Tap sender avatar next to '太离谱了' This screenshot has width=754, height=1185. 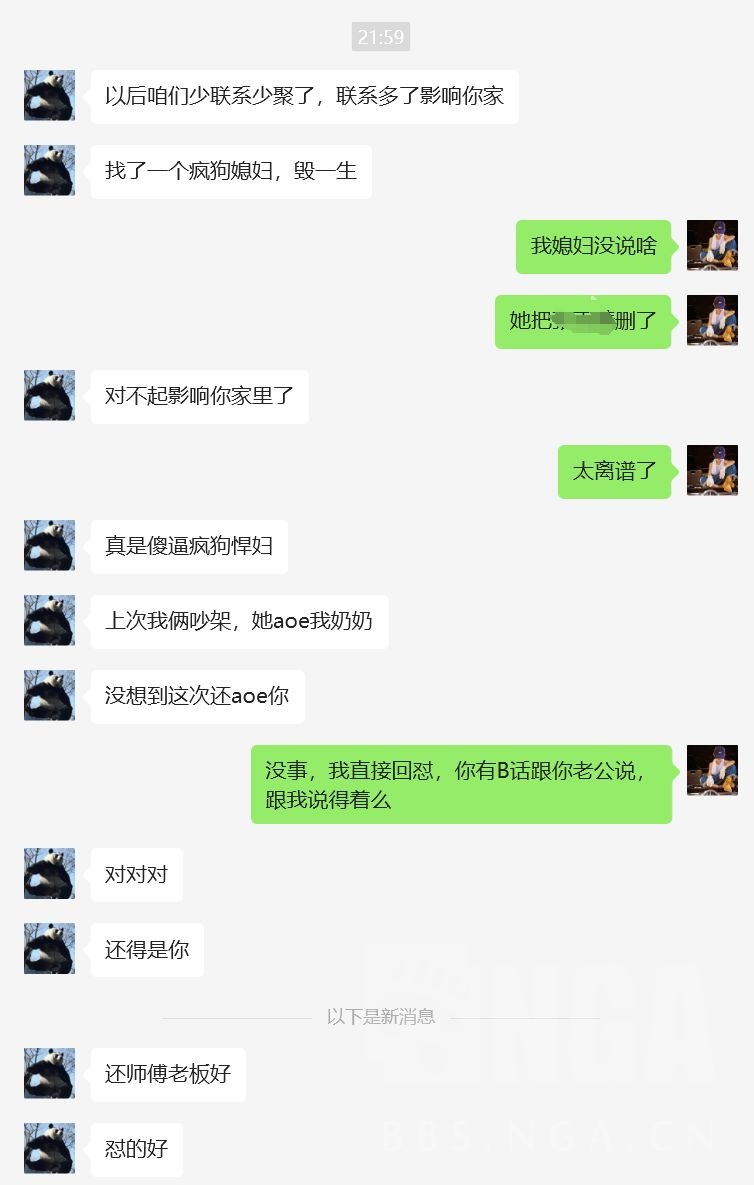tap(712, 470)
